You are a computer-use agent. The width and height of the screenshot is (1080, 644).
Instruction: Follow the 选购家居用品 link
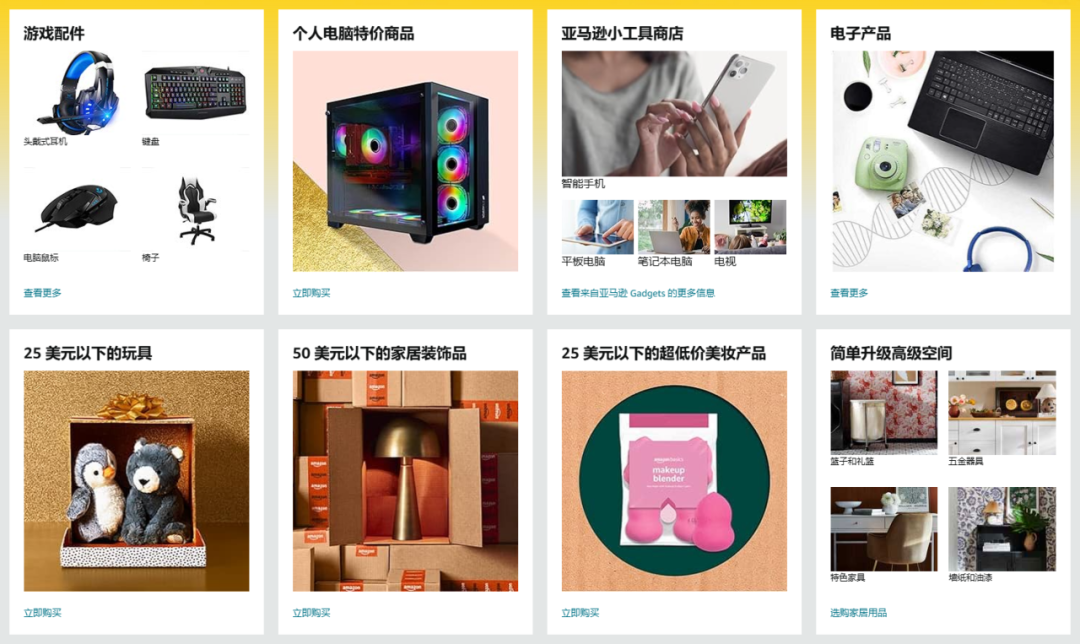tap(858, 613)
